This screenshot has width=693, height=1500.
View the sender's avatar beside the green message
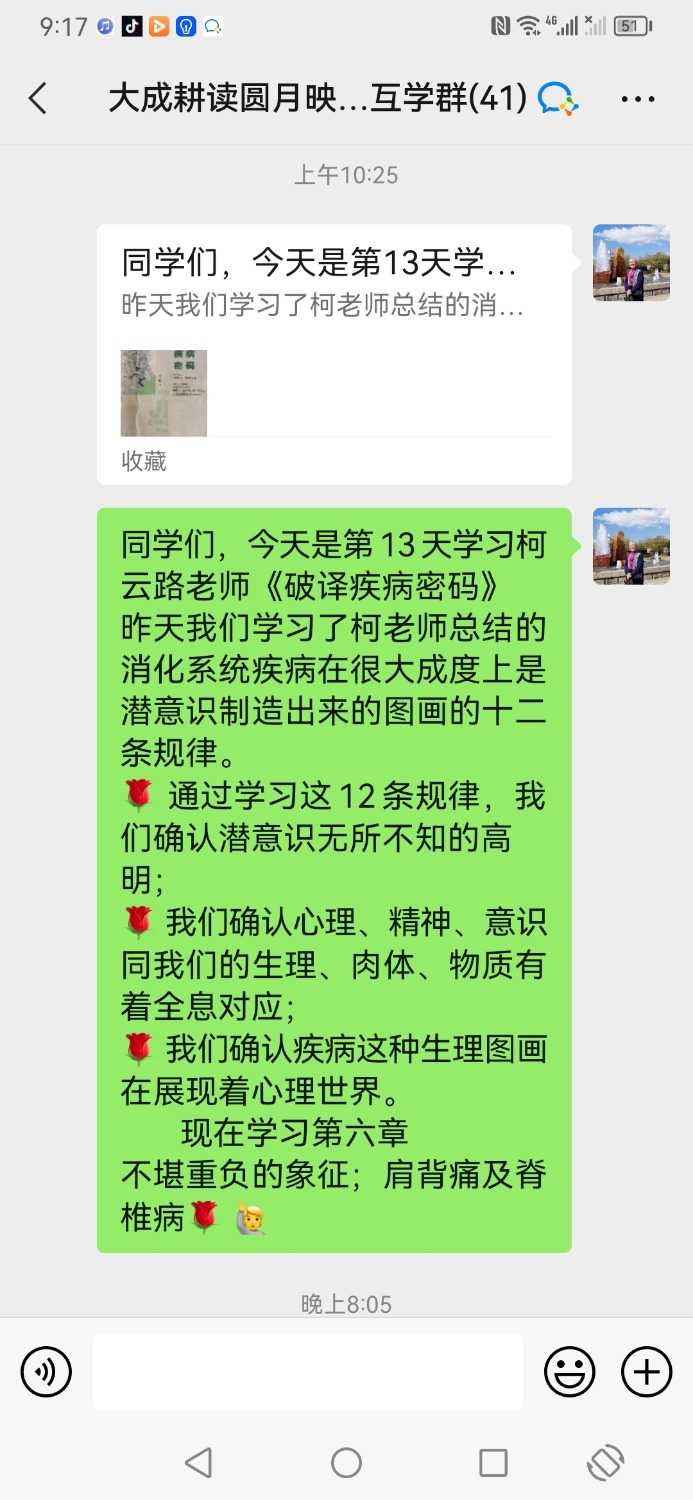[x=631, y=546]
